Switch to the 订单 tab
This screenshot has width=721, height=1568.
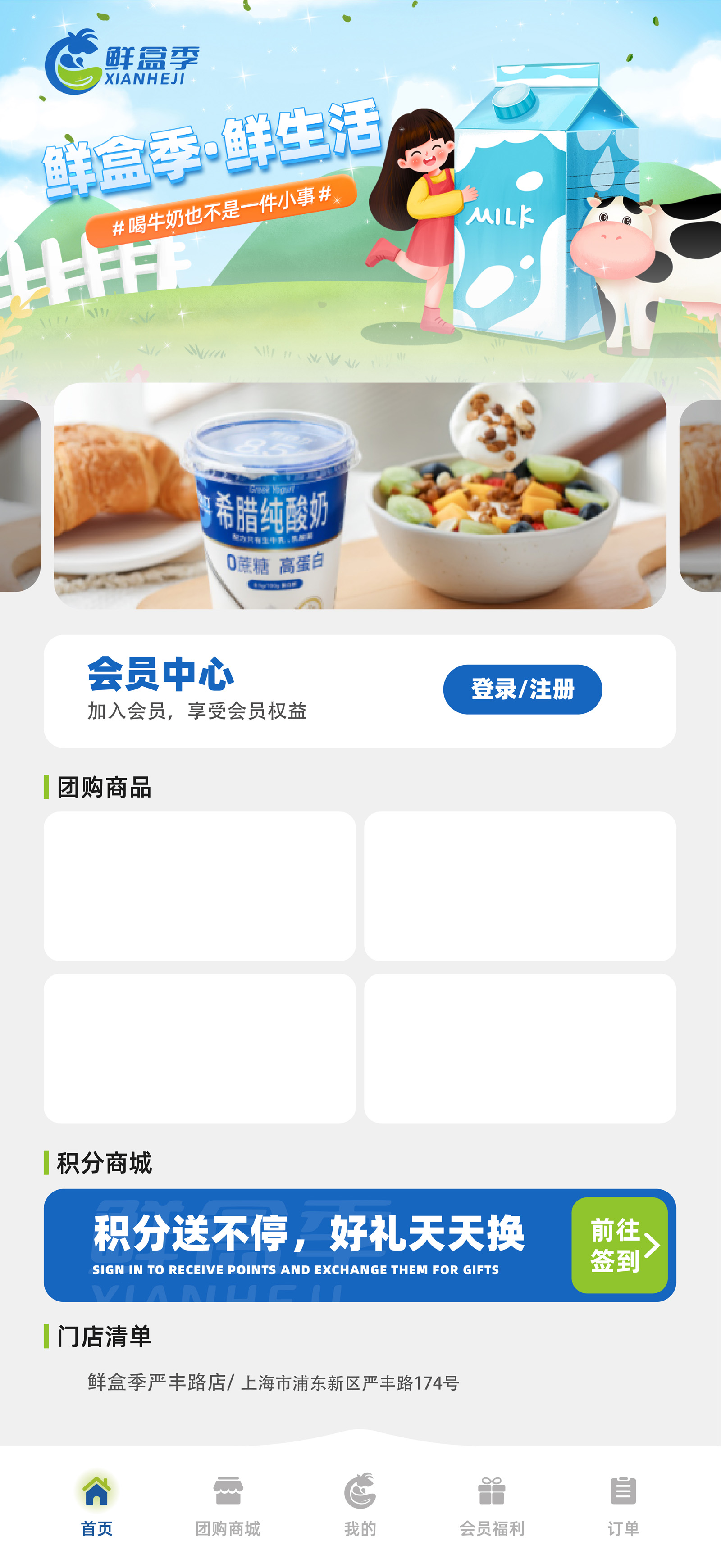tap(623, 1504)
